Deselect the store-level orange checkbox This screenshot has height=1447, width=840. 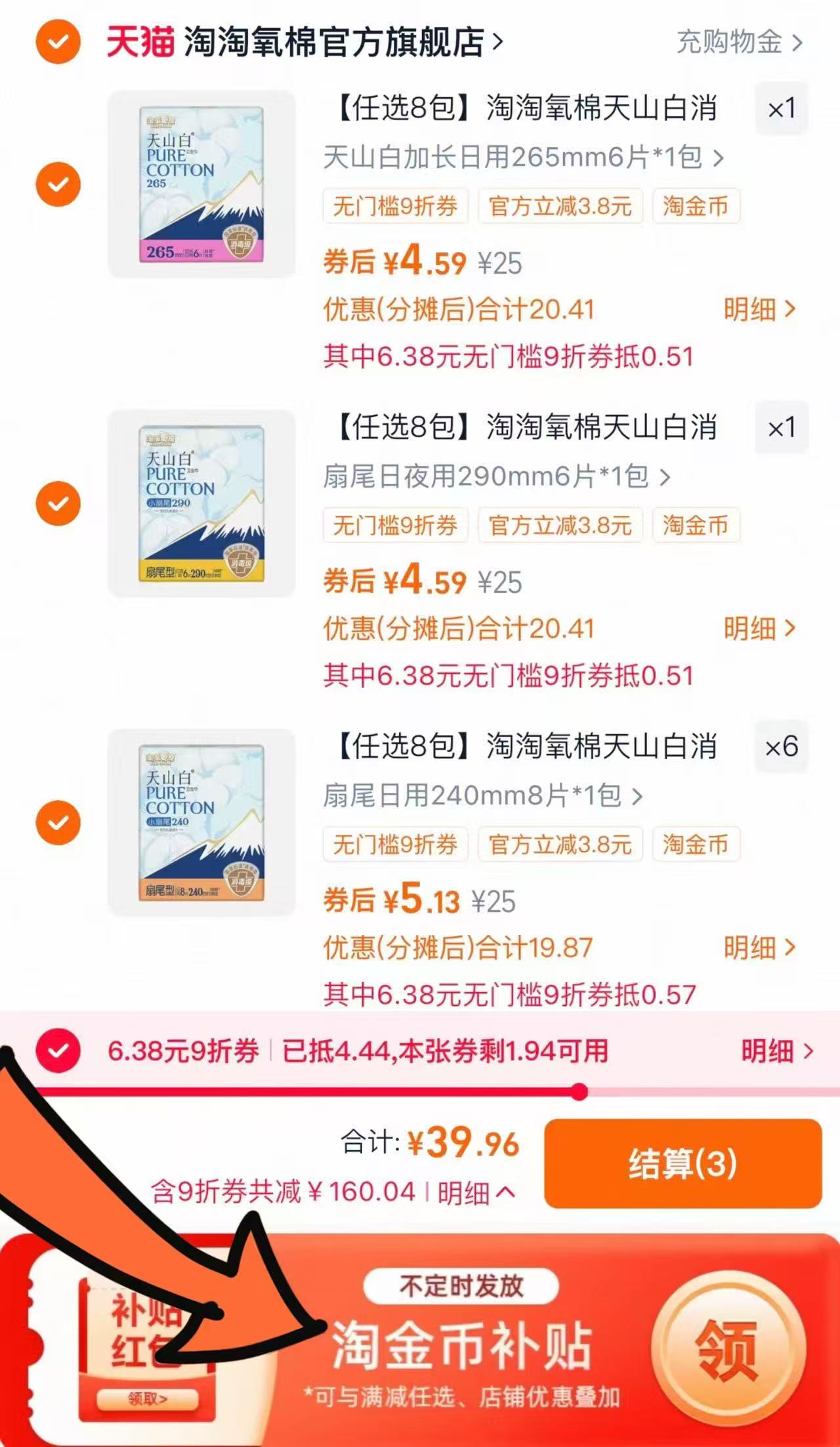click(58, 41)
